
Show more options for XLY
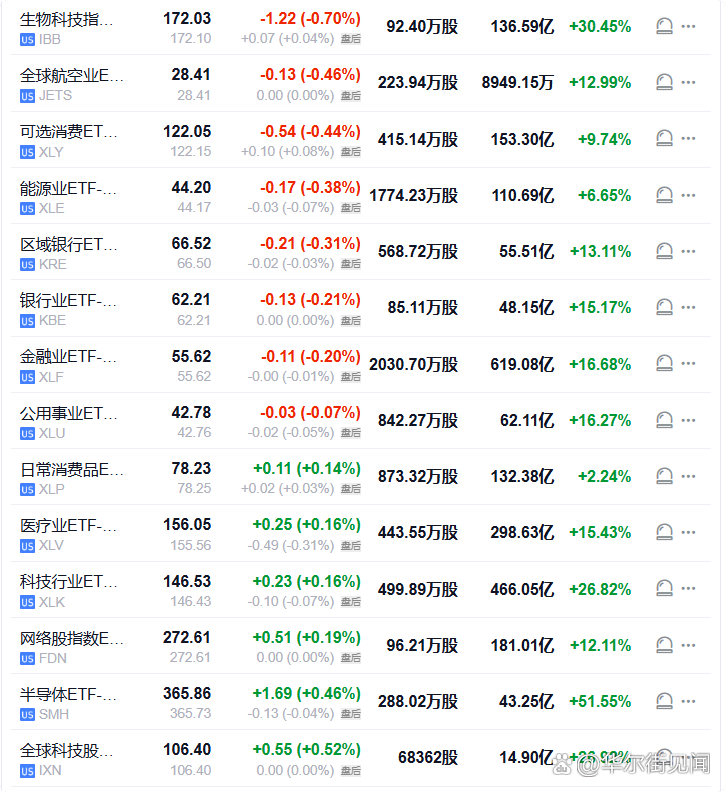688,139
